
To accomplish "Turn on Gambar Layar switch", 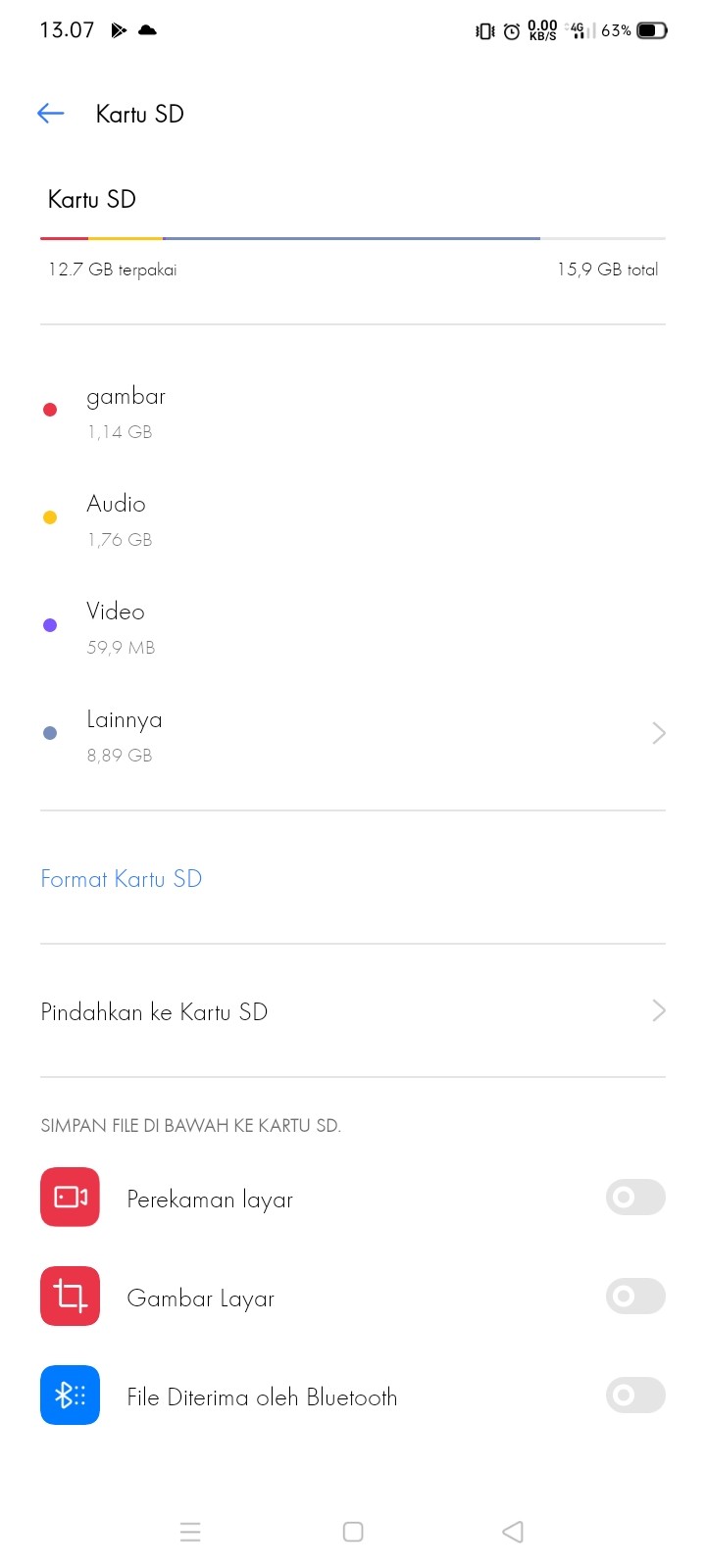I will pyautogui.click(x=635, y=1297).
